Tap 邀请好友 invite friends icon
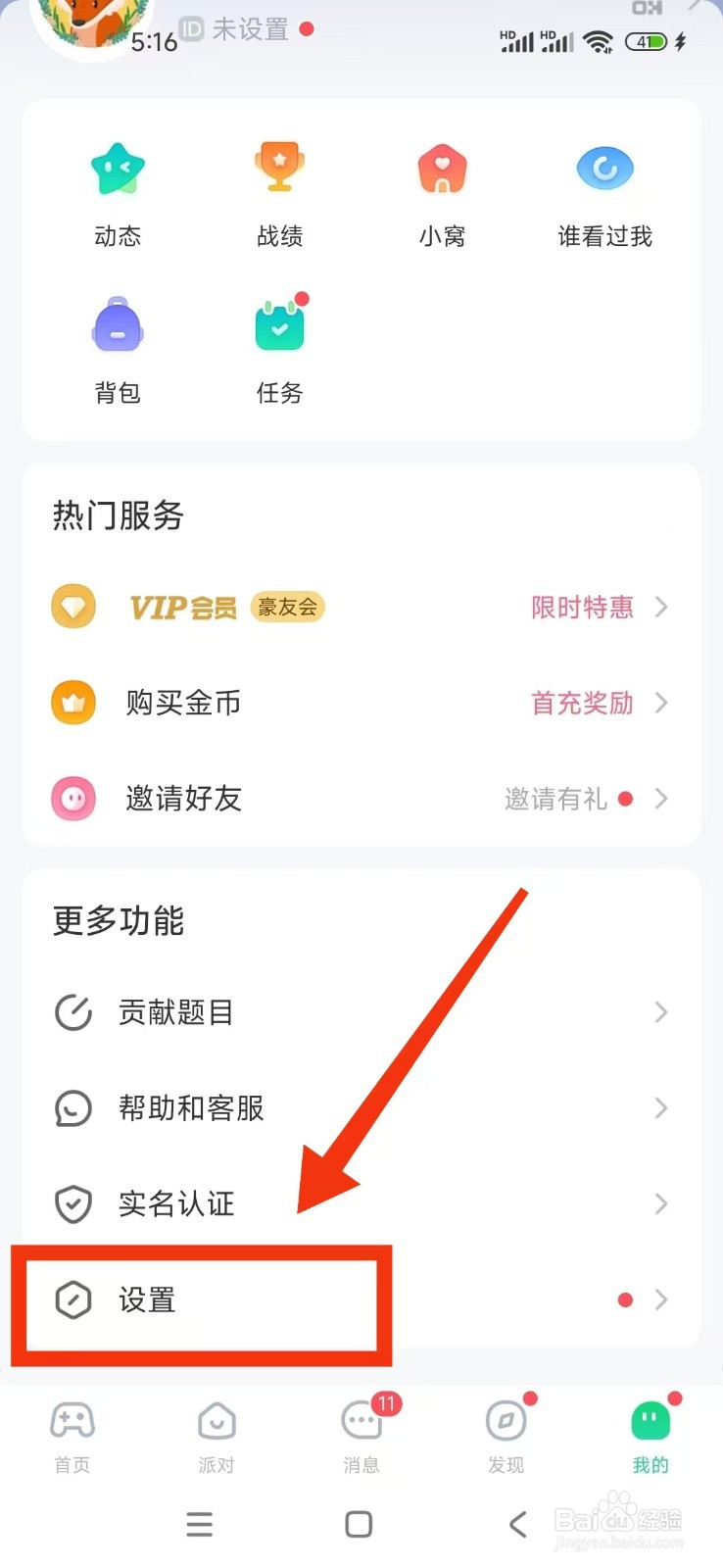 coord(73,799)
